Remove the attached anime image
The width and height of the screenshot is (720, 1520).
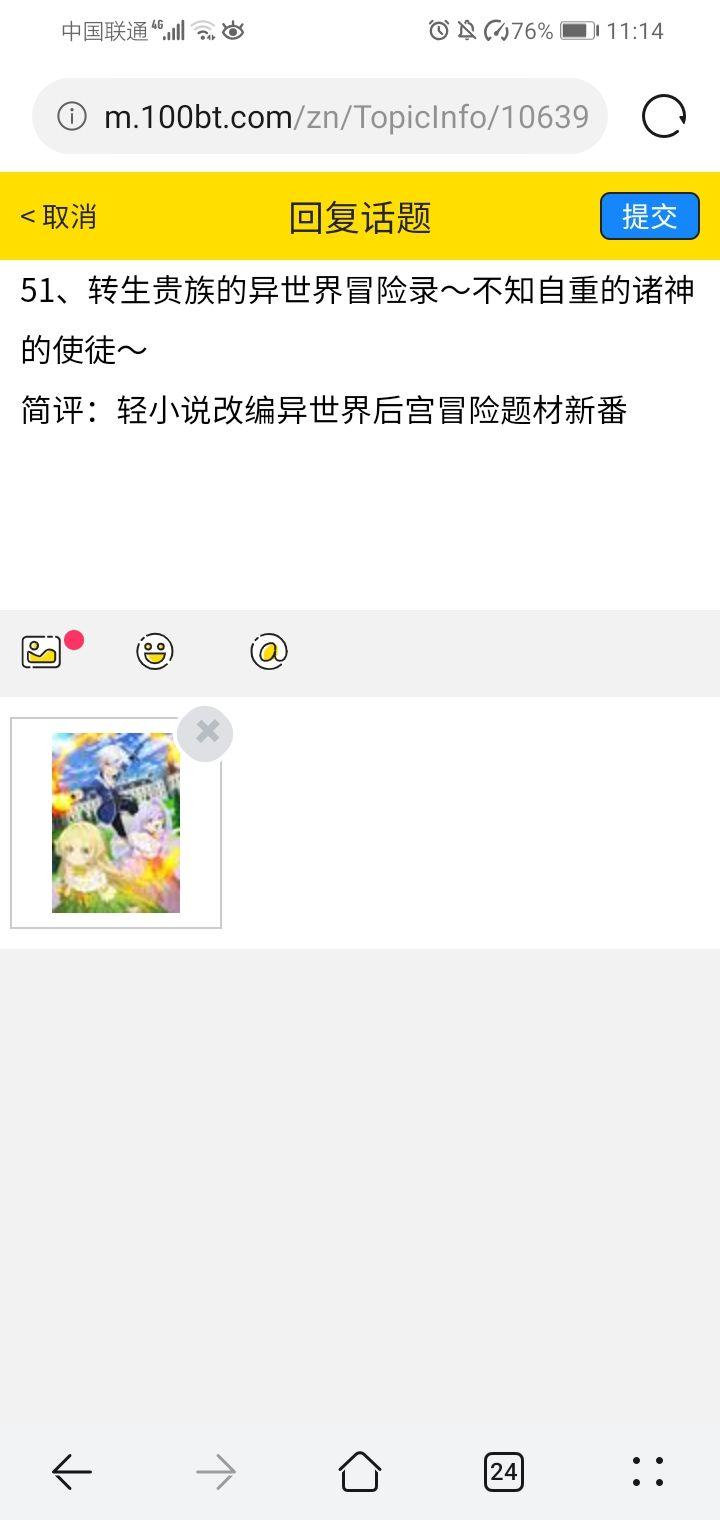[206, 733]
